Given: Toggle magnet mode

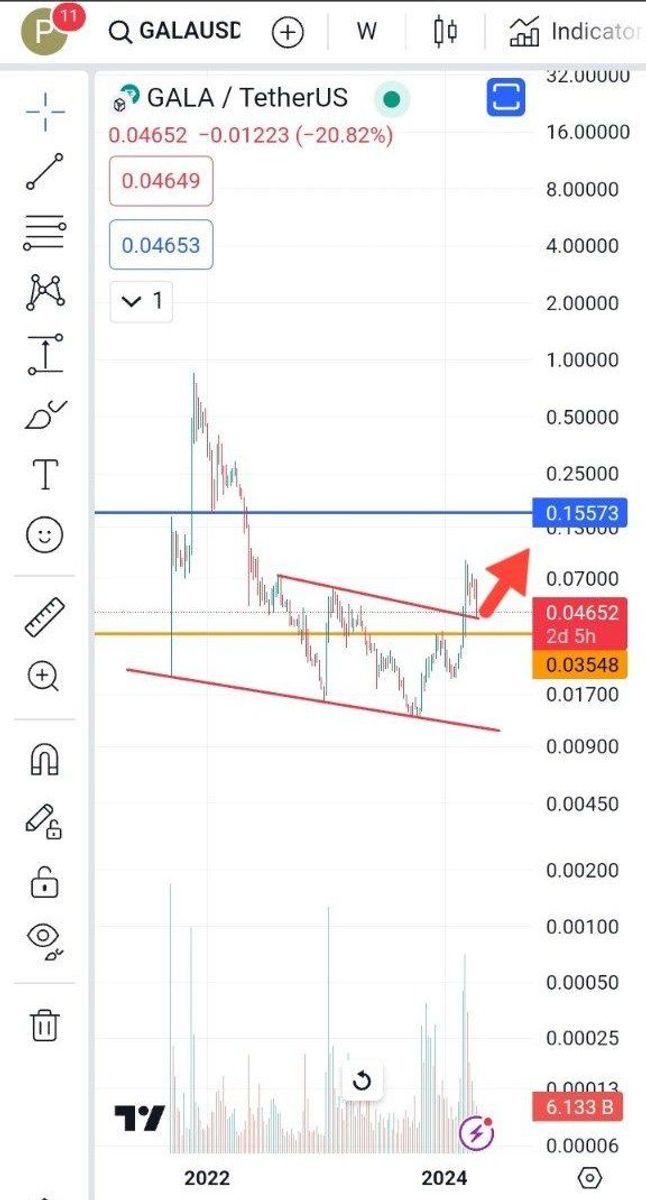Looking at the screenshot, I should click(45, 760).
